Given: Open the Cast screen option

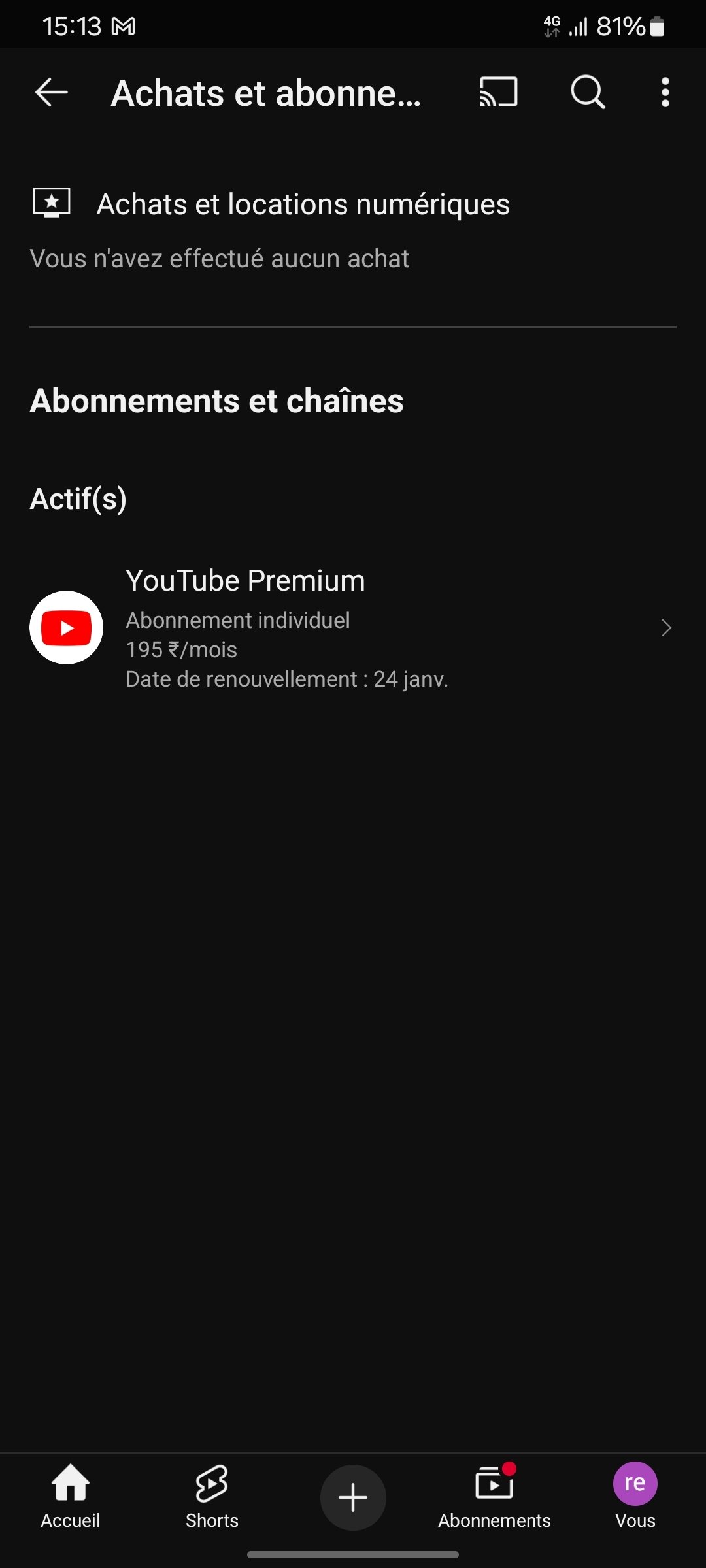Looking at the screenshot, I should 498,92.
